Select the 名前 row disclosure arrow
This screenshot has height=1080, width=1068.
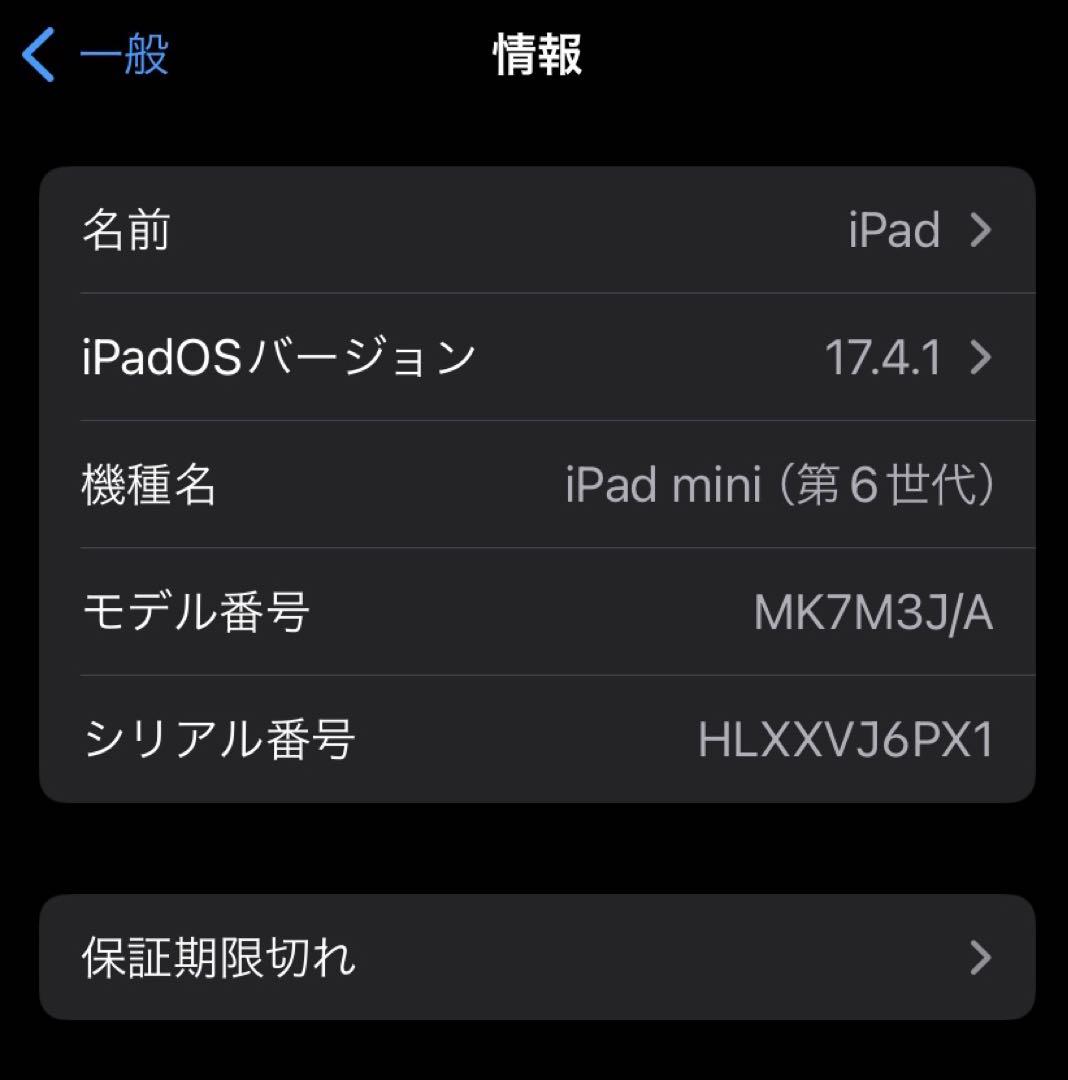(981, 231)
